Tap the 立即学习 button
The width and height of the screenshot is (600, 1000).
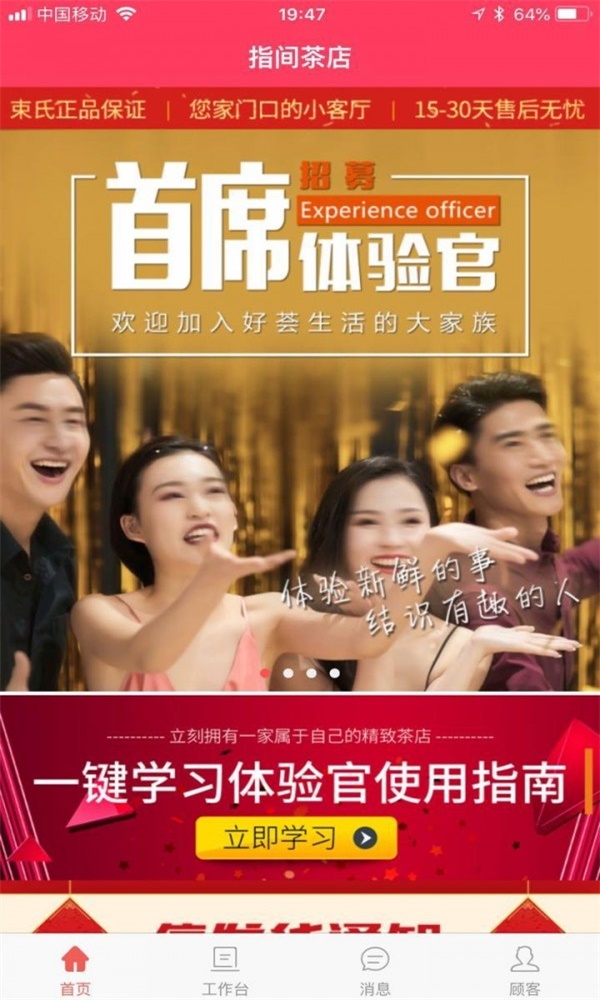296,838
